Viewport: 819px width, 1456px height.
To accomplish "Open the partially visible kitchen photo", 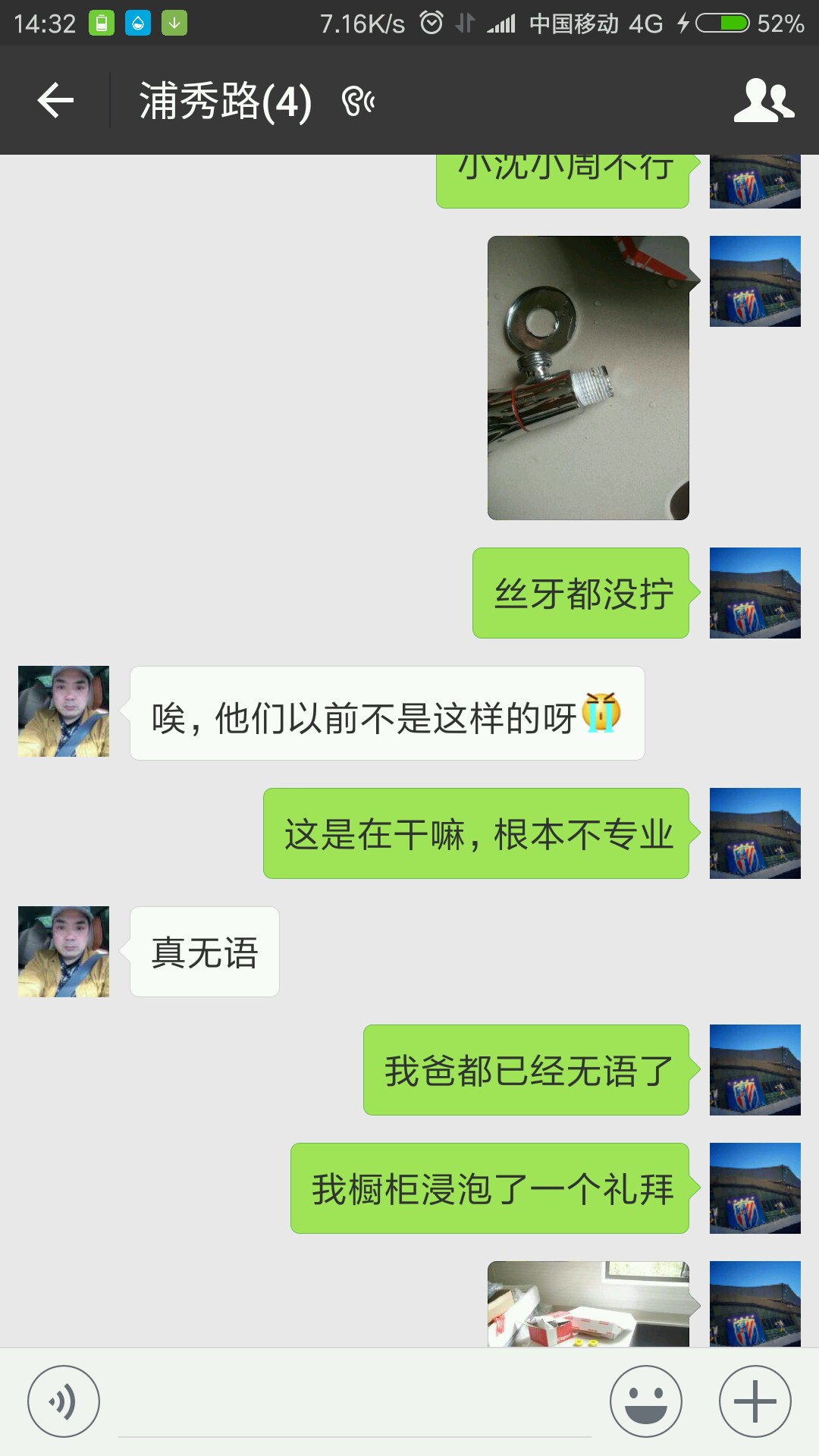I will [588, 1304].
